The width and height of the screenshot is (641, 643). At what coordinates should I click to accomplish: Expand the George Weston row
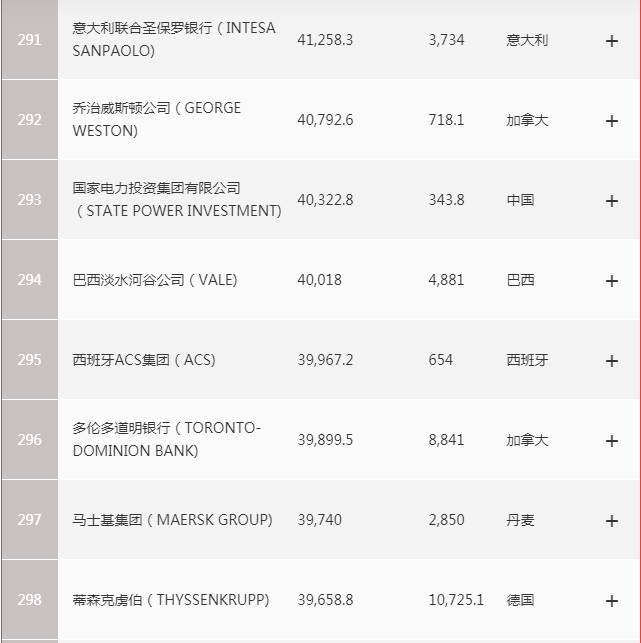pos(612,121)
